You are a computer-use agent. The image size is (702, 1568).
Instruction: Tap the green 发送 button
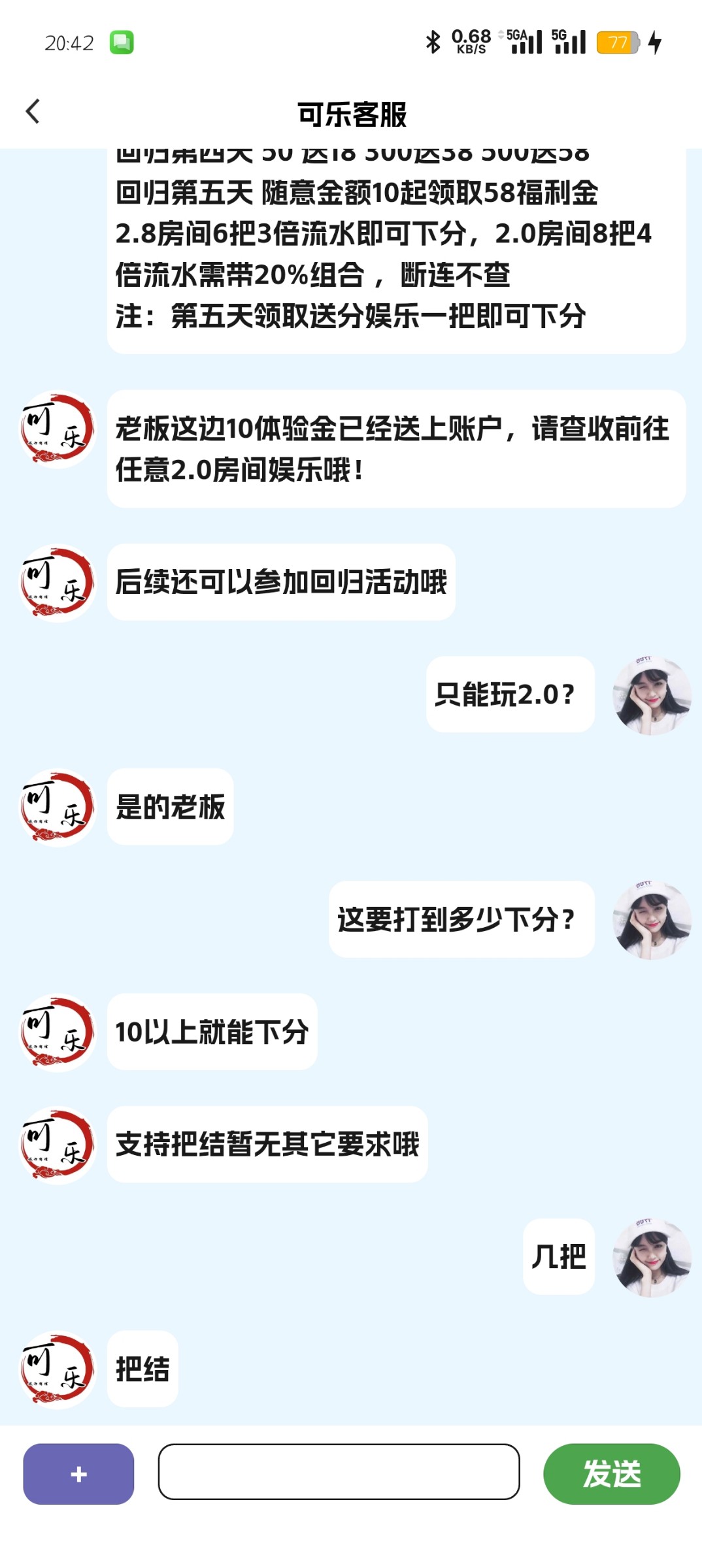tap(611, 1474)
